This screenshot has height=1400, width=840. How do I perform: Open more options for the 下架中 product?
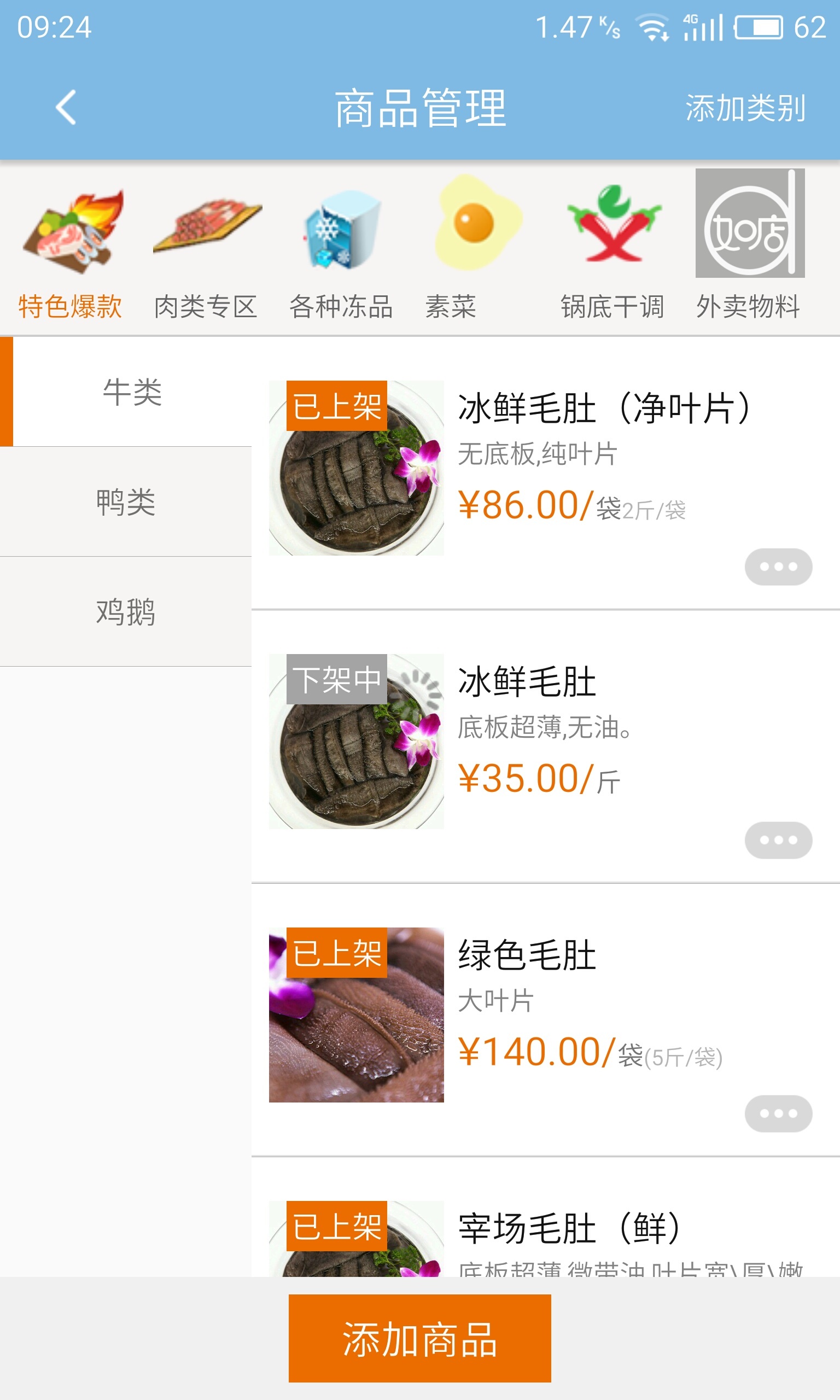tap(778, 839)
